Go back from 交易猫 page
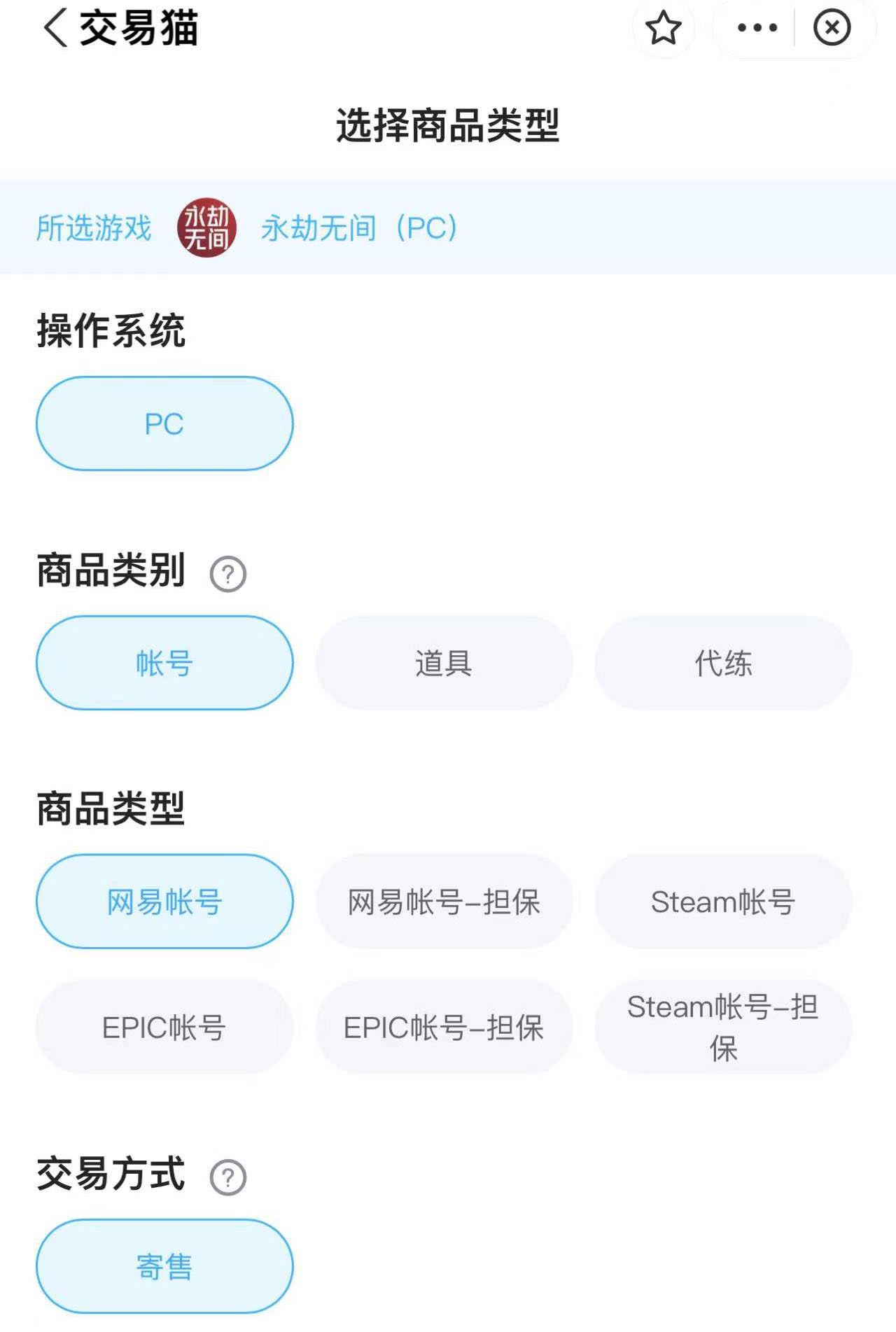Viewport: 896px width, 1332px height. [x=56, y=28]
